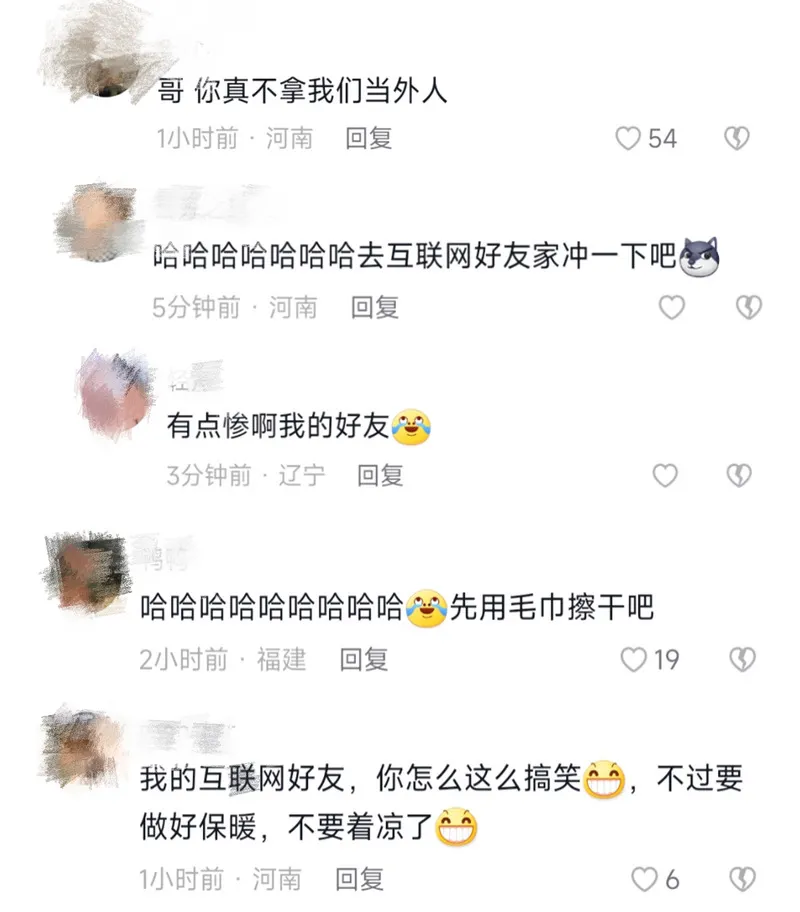Like the comment "先用毛巾擦干吧"
This screenshot has height=912, width=800.
coord(634,659)
